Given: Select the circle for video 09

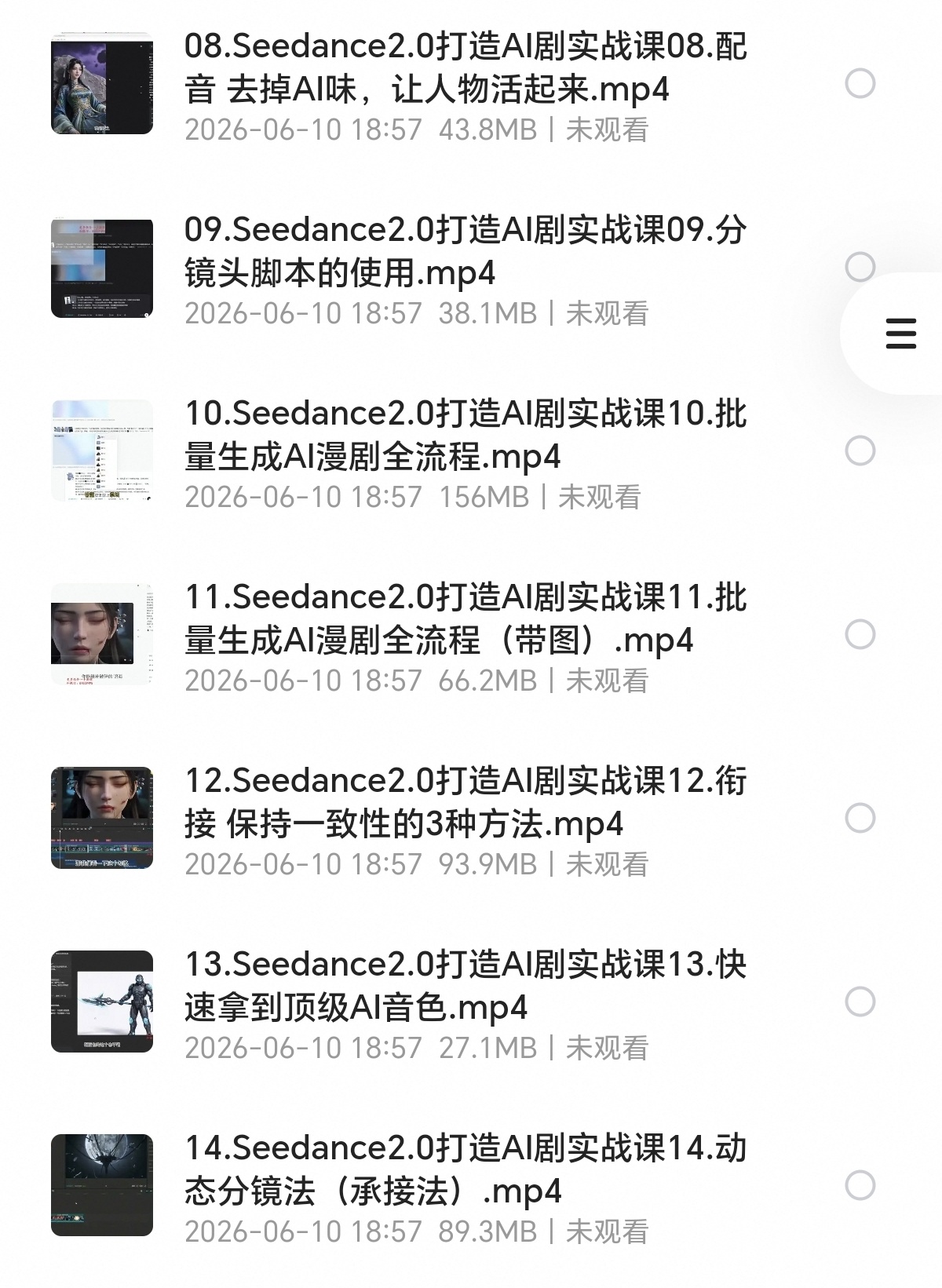Looking at the screenshot, I should point(860,267).
